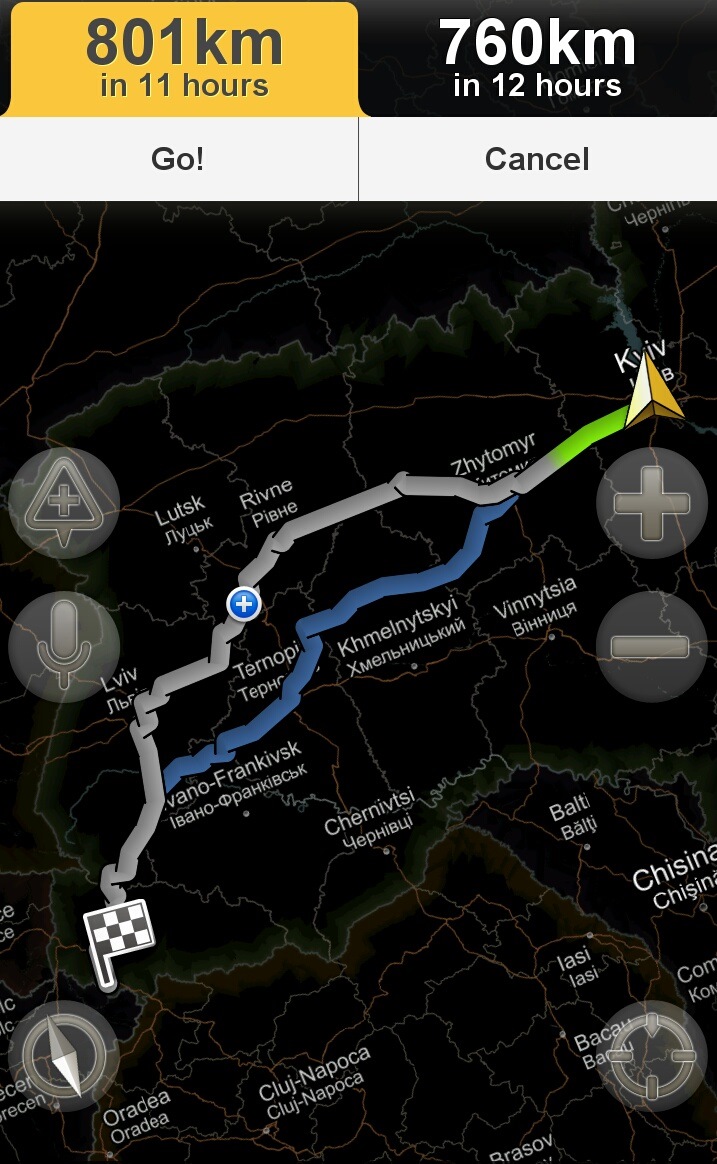Viewport: 717px width, 1164px height.
Task: Cancel the route selection
Action: coord(537,159)
